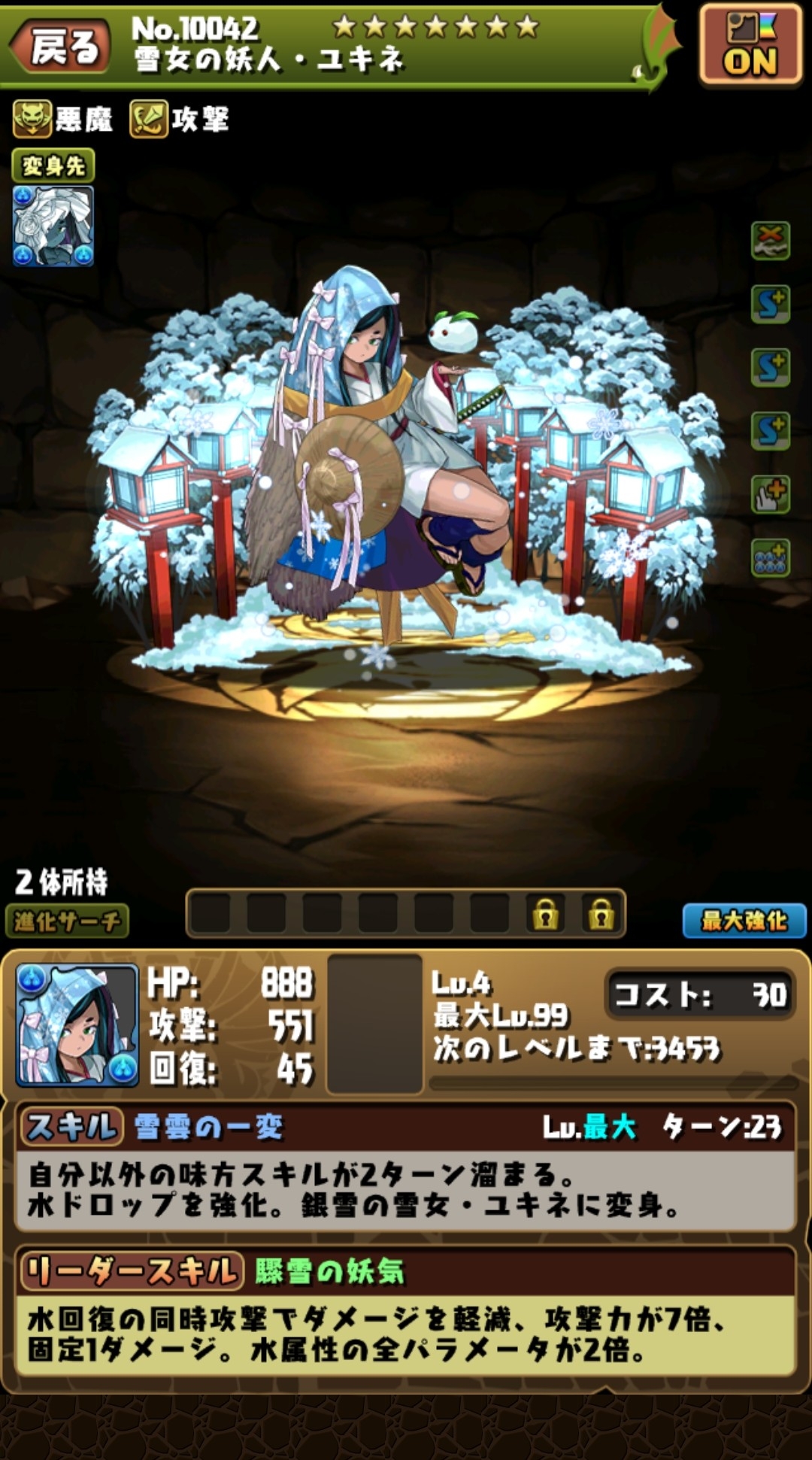The width and height of the screenshot is (812, 1460).
Task: Tap the ユキネ monster portrait icon
Action: [x=77, y=1024]
